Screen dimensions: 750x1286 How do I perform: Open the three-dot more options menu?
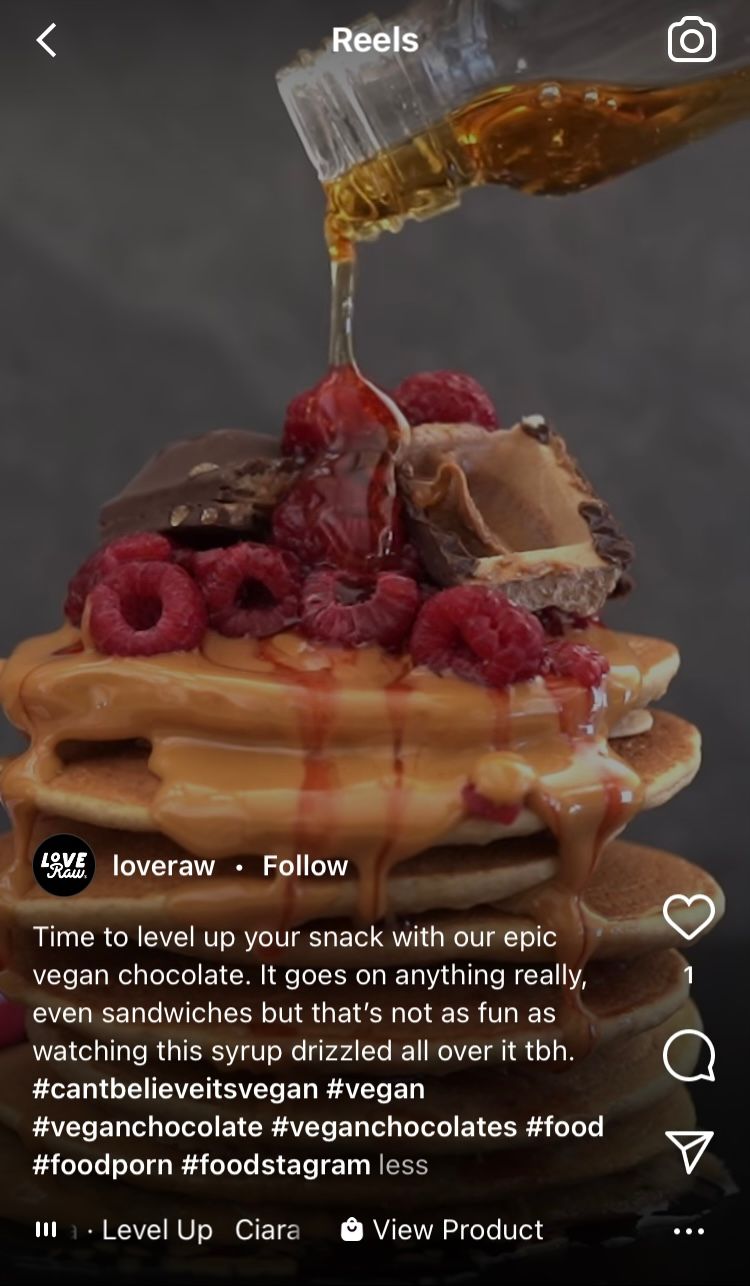click(x=689, y=1231)
